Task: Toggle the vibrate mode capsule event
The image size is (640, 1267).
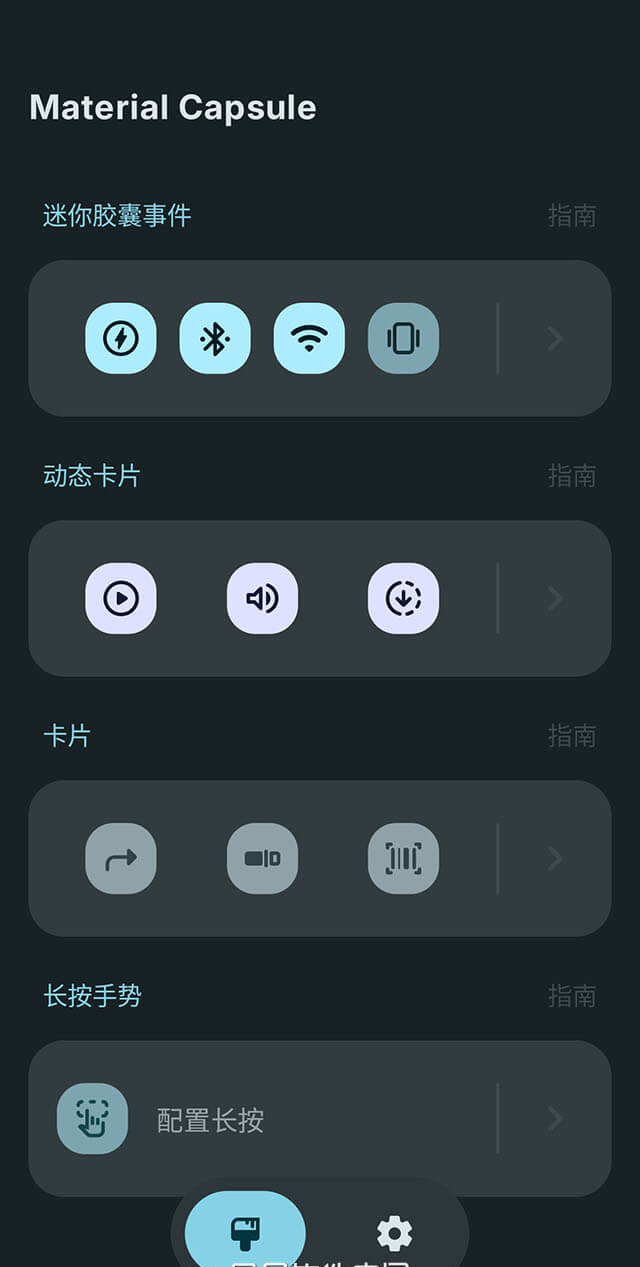Action: pos(403,339)
